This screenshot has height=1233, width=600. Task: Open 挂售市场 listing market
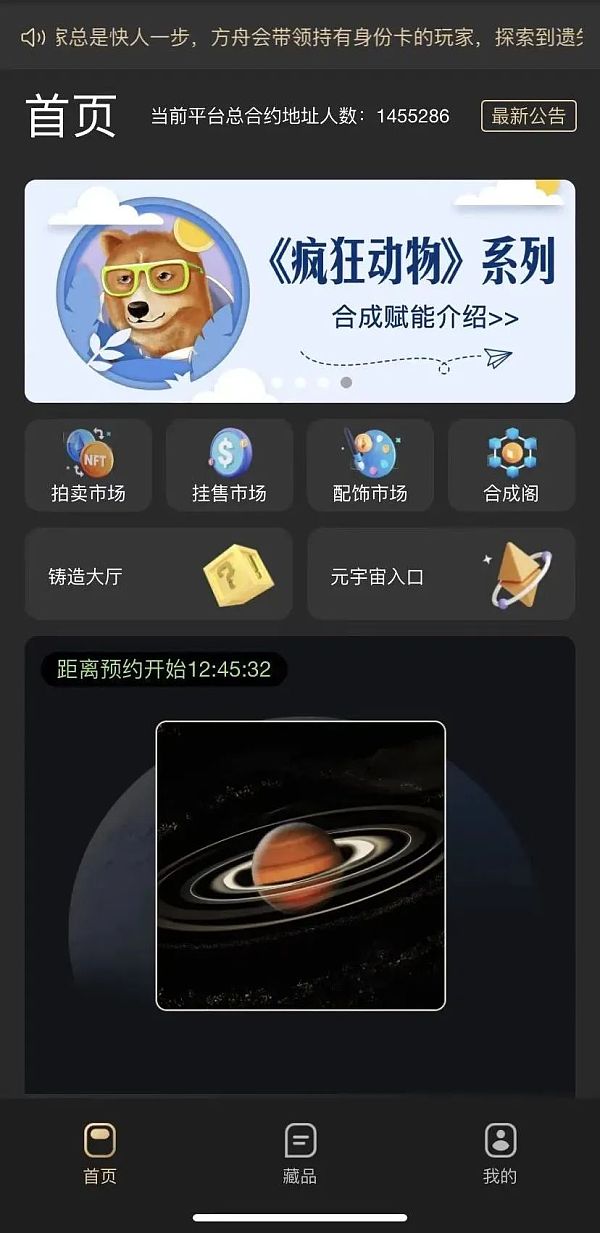tap(229, 465)
